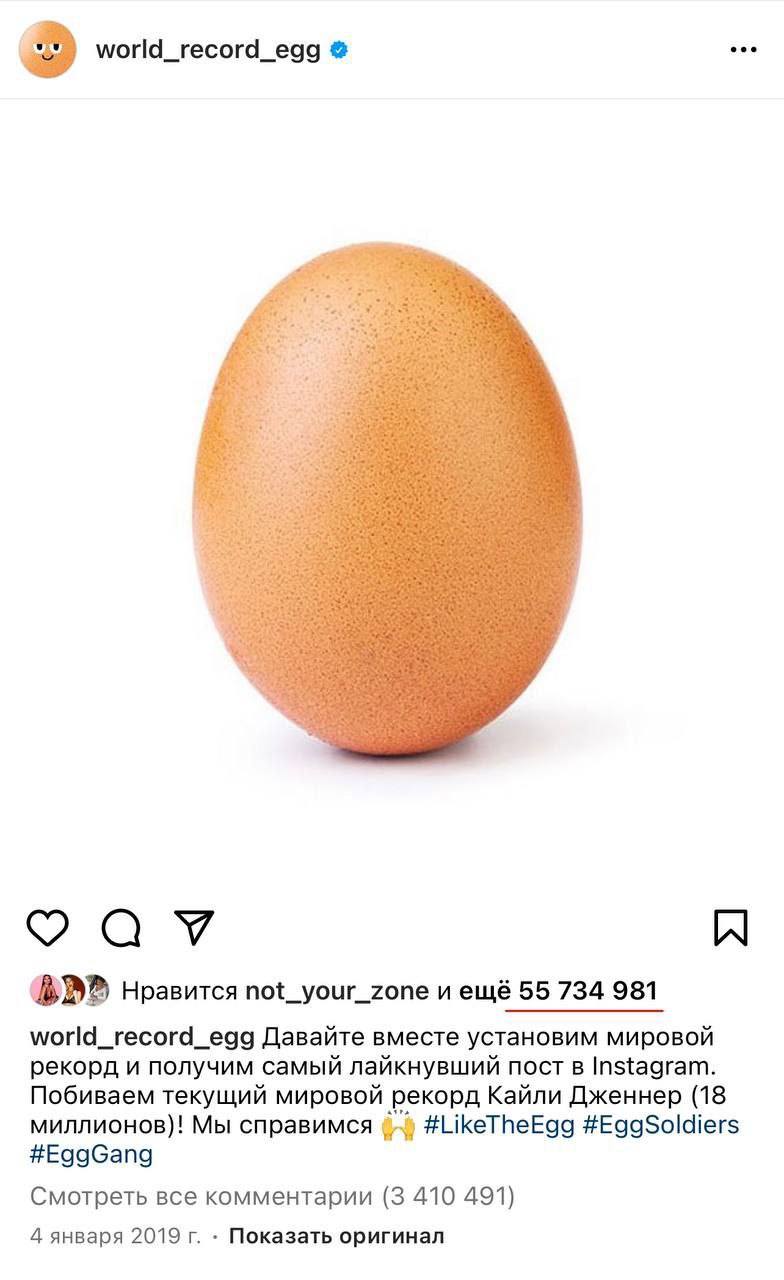Open world_record_egg profile avatar
The width and height of the screenshot is (784, 1280).
pyautogui.click(x=47, y=50)
